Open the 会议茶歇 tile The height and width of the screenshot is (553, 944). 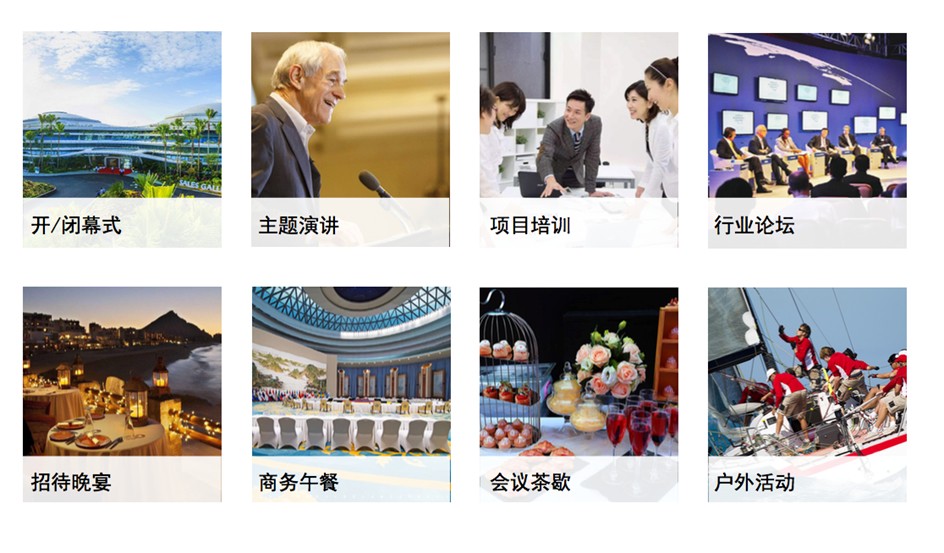578,394
